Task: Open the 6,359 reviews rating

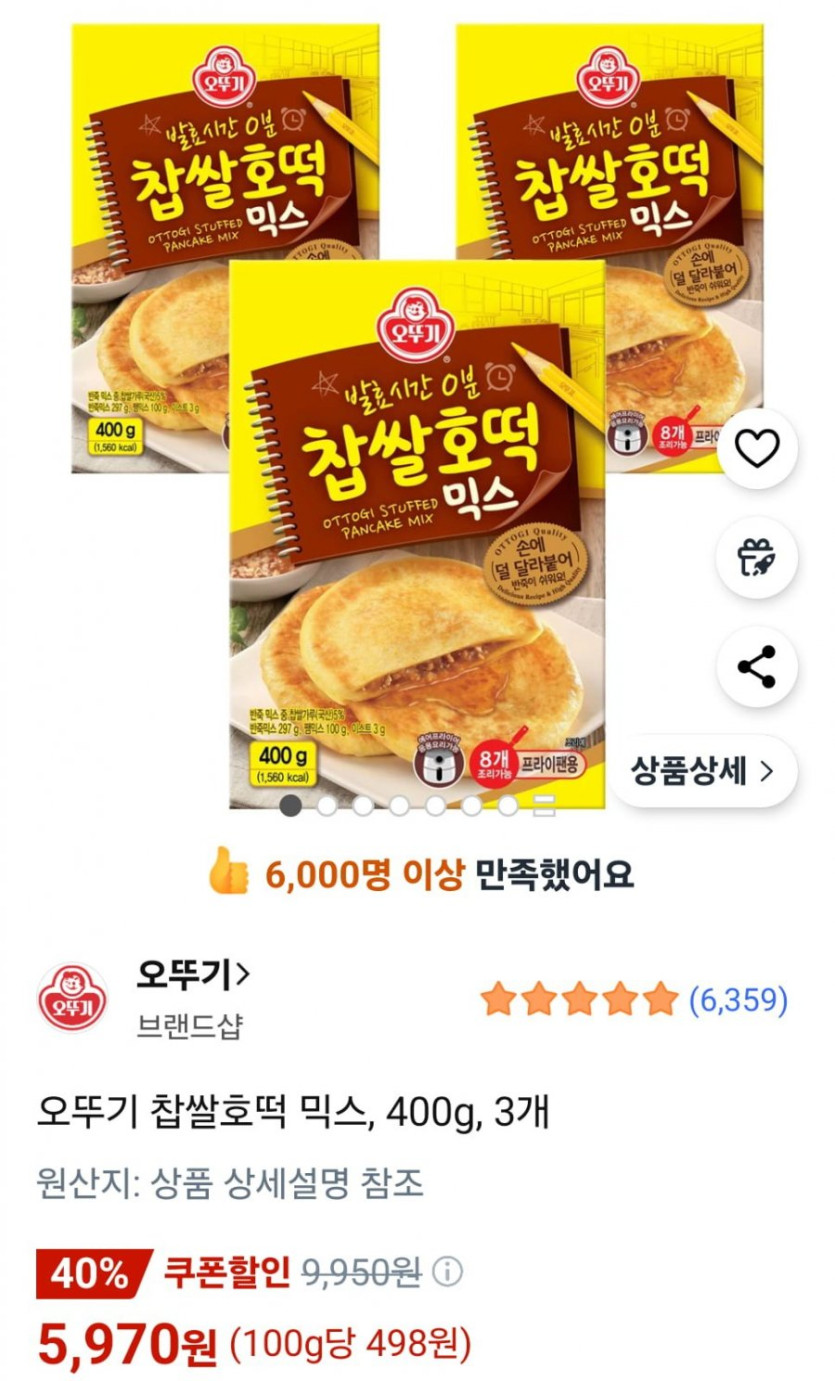Action: pos(634,999)
